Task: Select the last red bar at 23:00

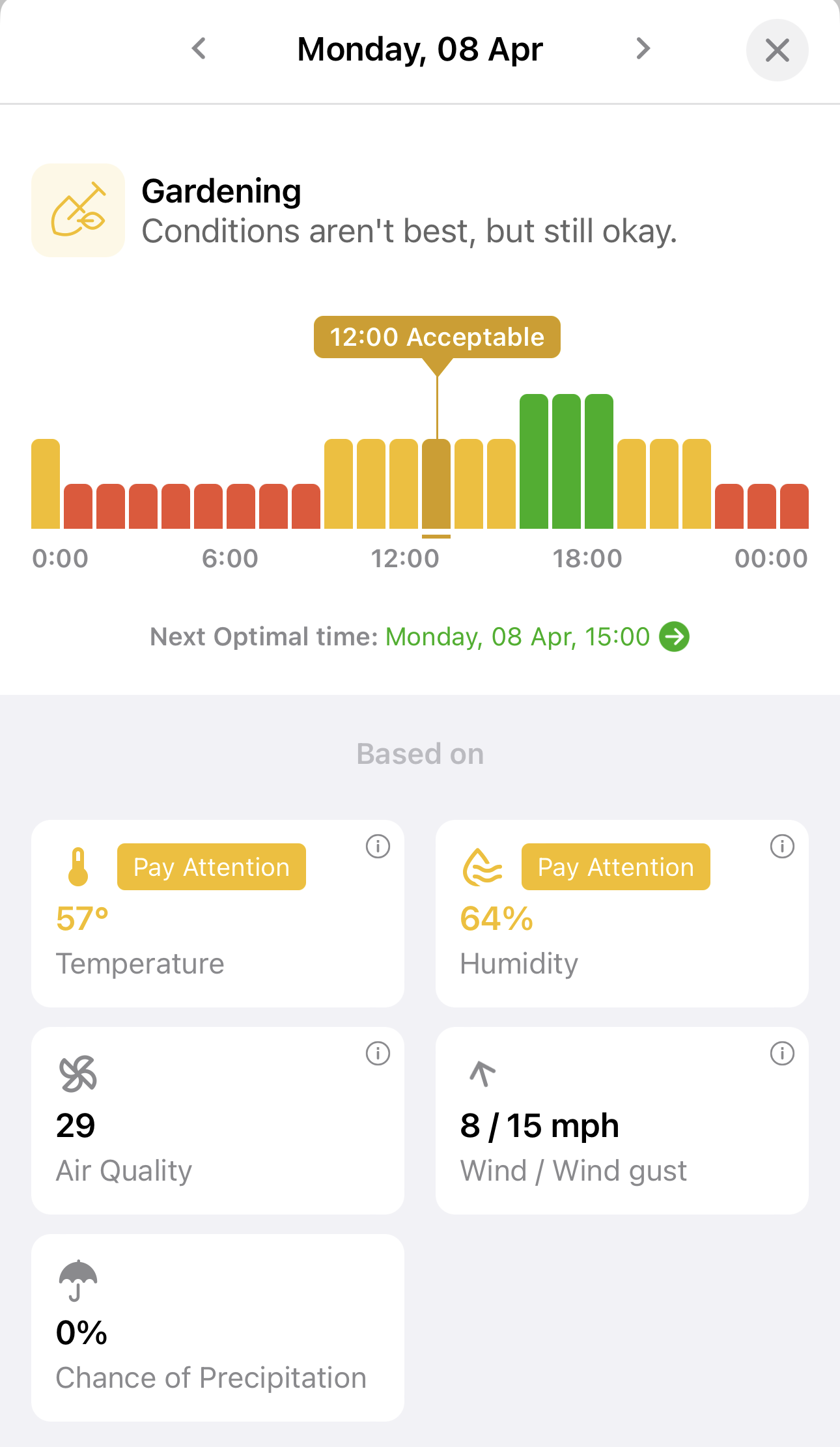Action: click(x=794, y=506)
